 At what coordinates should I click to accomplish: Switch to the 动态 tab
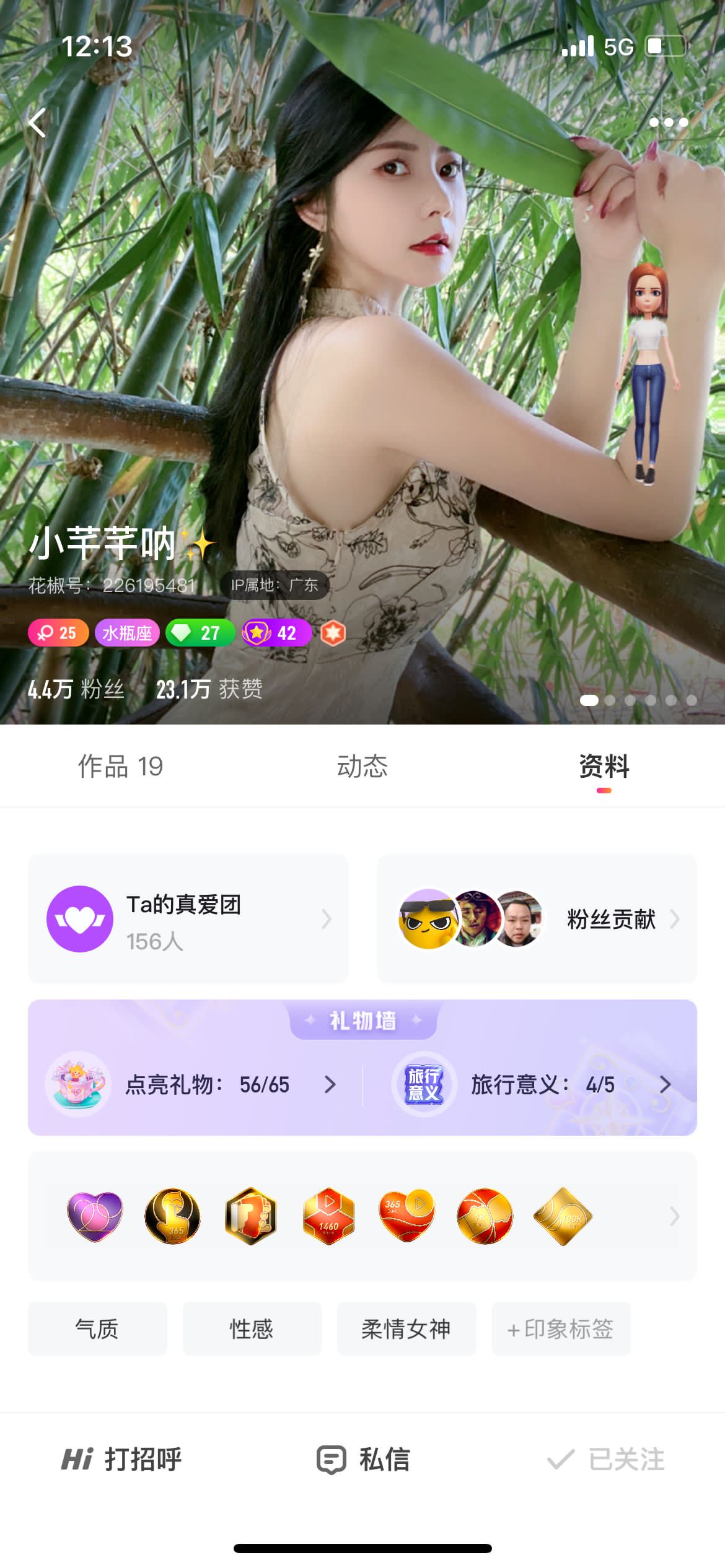coord(362,767)
